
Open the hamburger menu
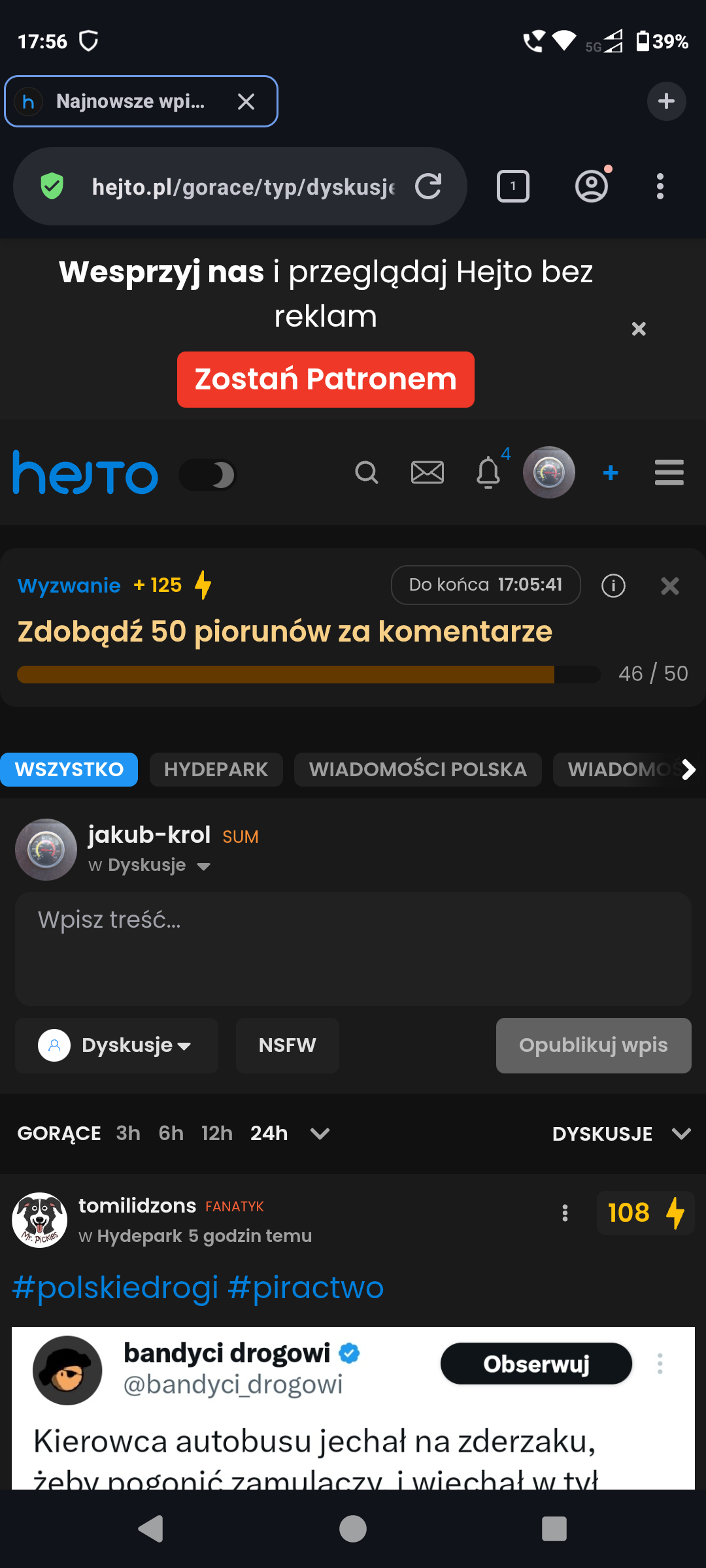click(669, 472)
